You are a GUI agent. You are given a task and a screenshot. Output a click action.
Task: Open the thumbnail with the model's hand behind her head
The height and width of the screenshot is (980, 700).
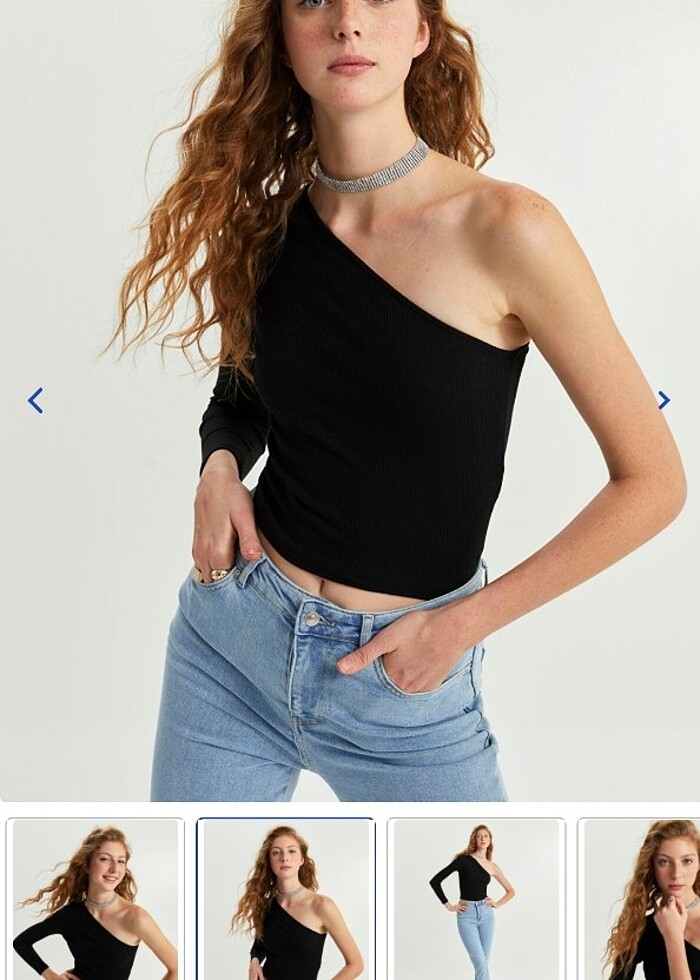(x=95, y=898)
